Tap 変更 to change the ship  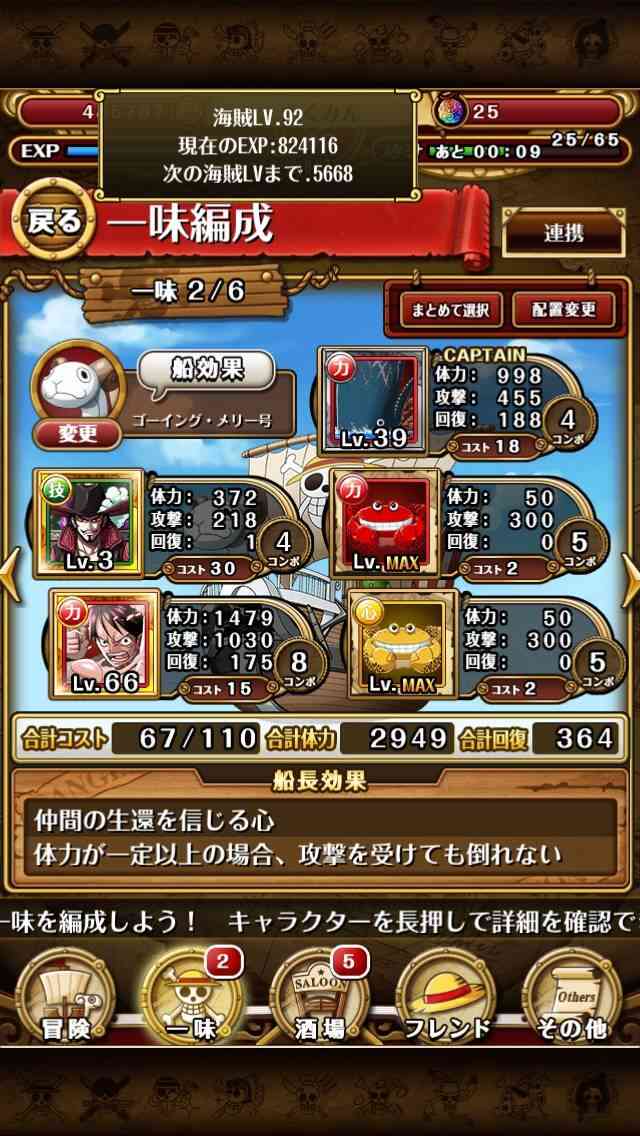point(77,433)
